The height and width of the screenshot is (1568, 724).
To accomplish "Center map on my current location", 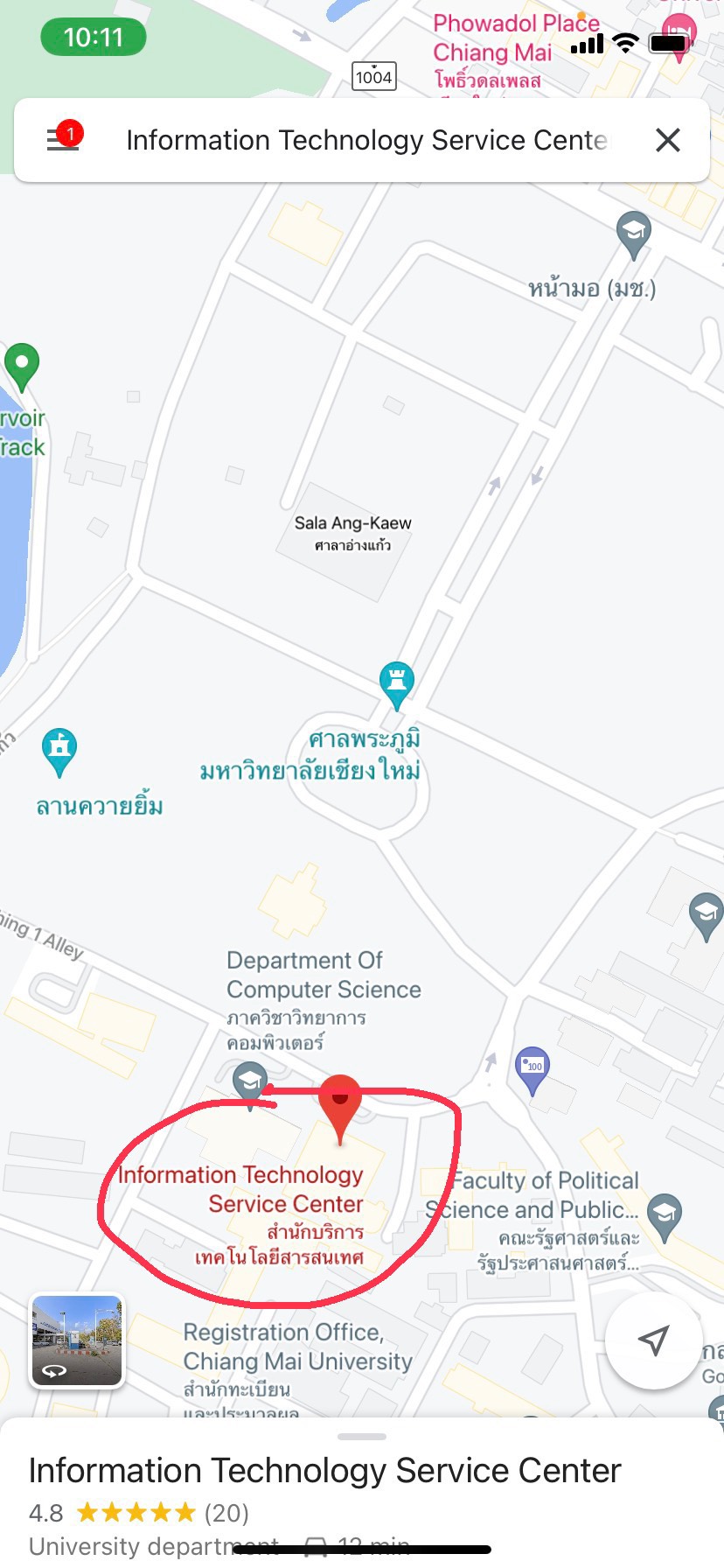I will pyautogui.click(x=653, y=1340).
